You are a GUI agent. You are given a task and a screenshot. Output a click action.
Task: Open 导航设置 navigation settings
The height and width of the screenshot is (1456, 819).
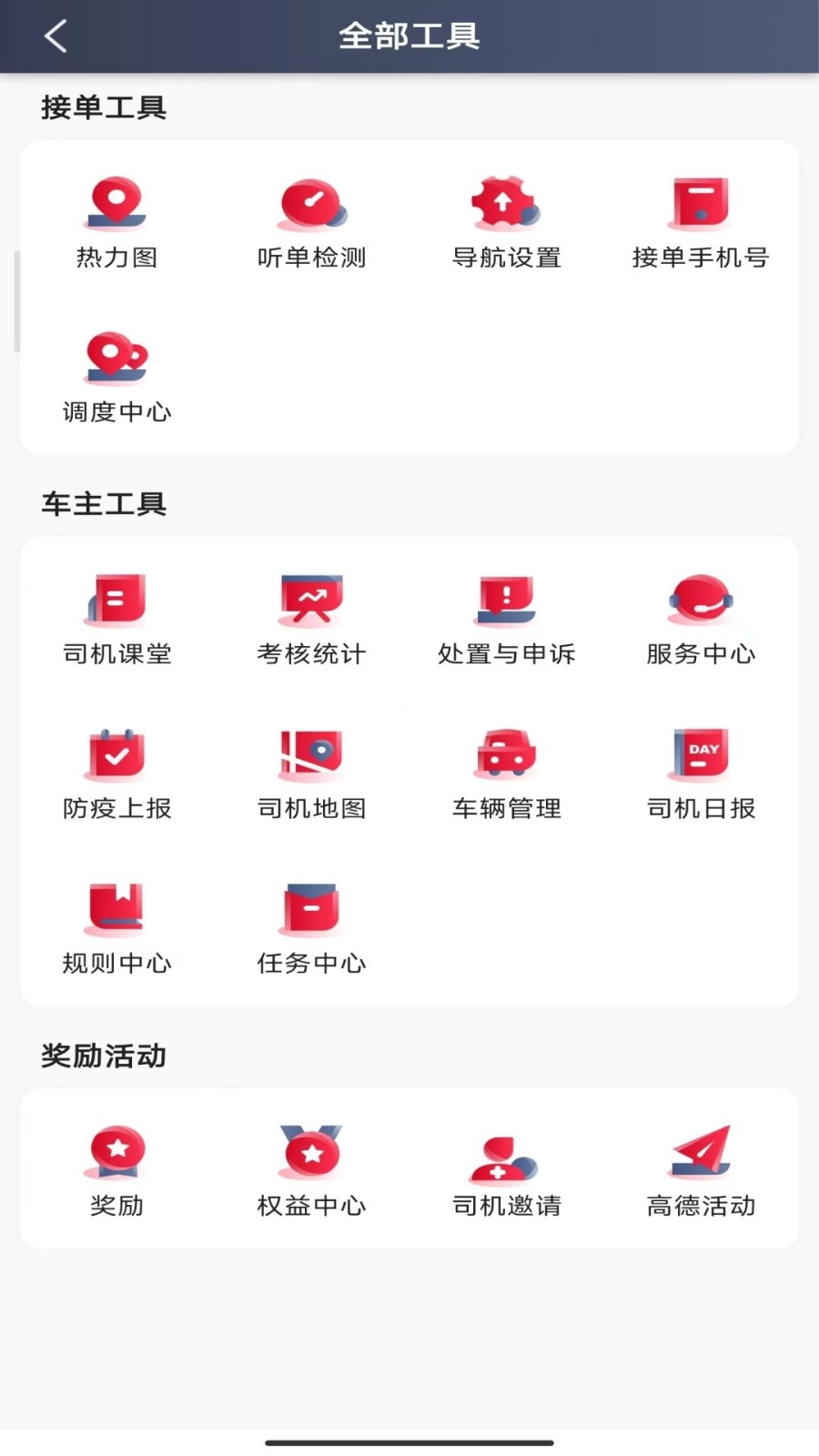(506, 221)
